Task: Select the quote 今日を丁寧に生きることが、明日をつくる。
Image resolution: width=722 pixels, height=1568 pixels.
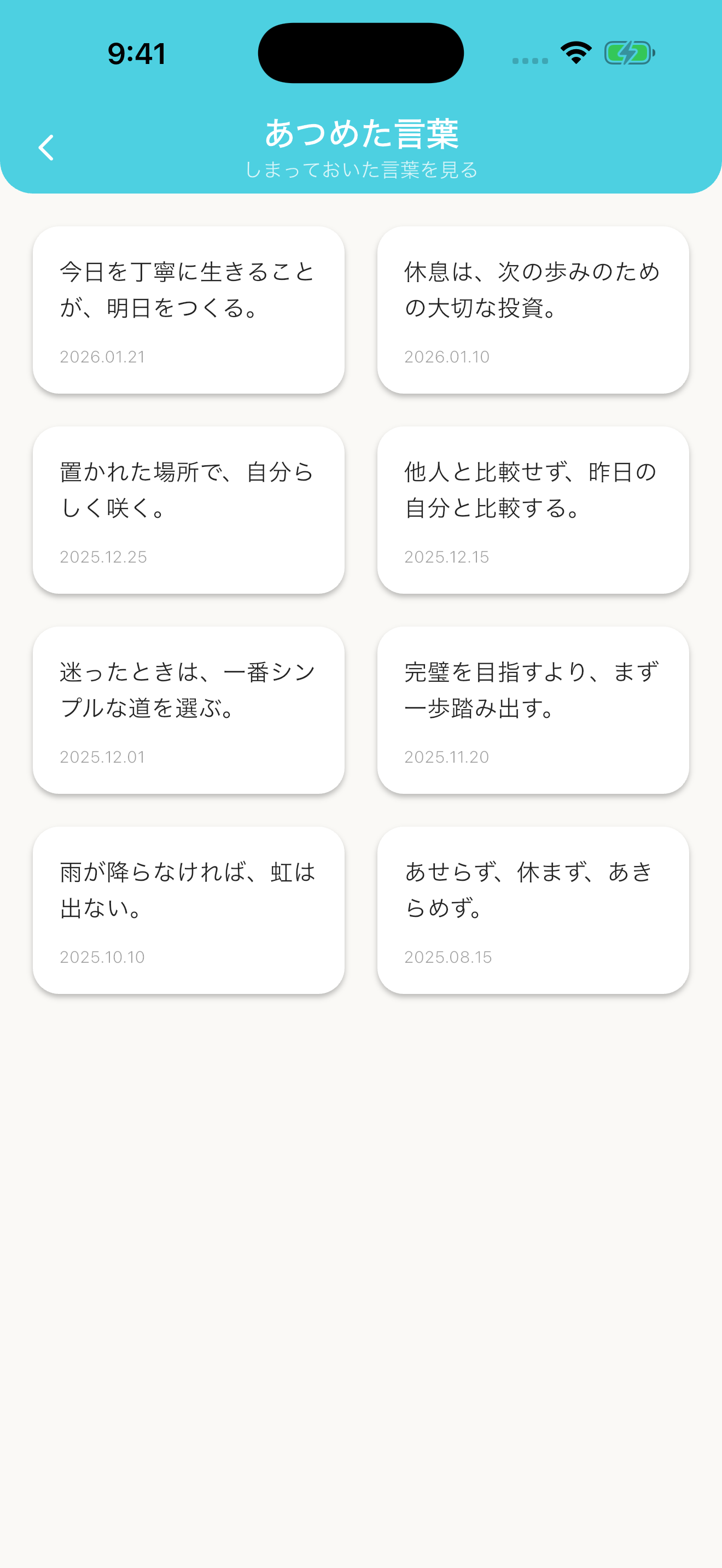Action: click(x=187, y=291)
